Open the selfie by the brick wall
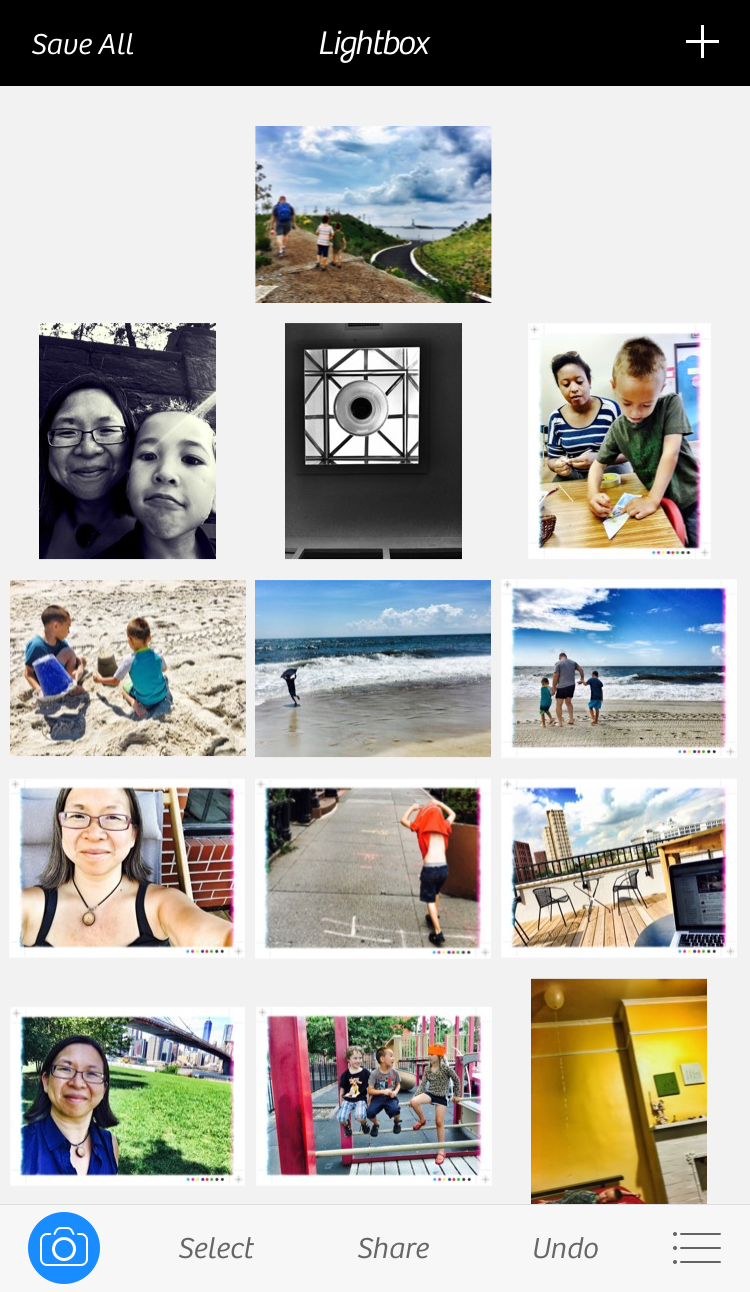The image size is (750, 1292). (127, 868)
